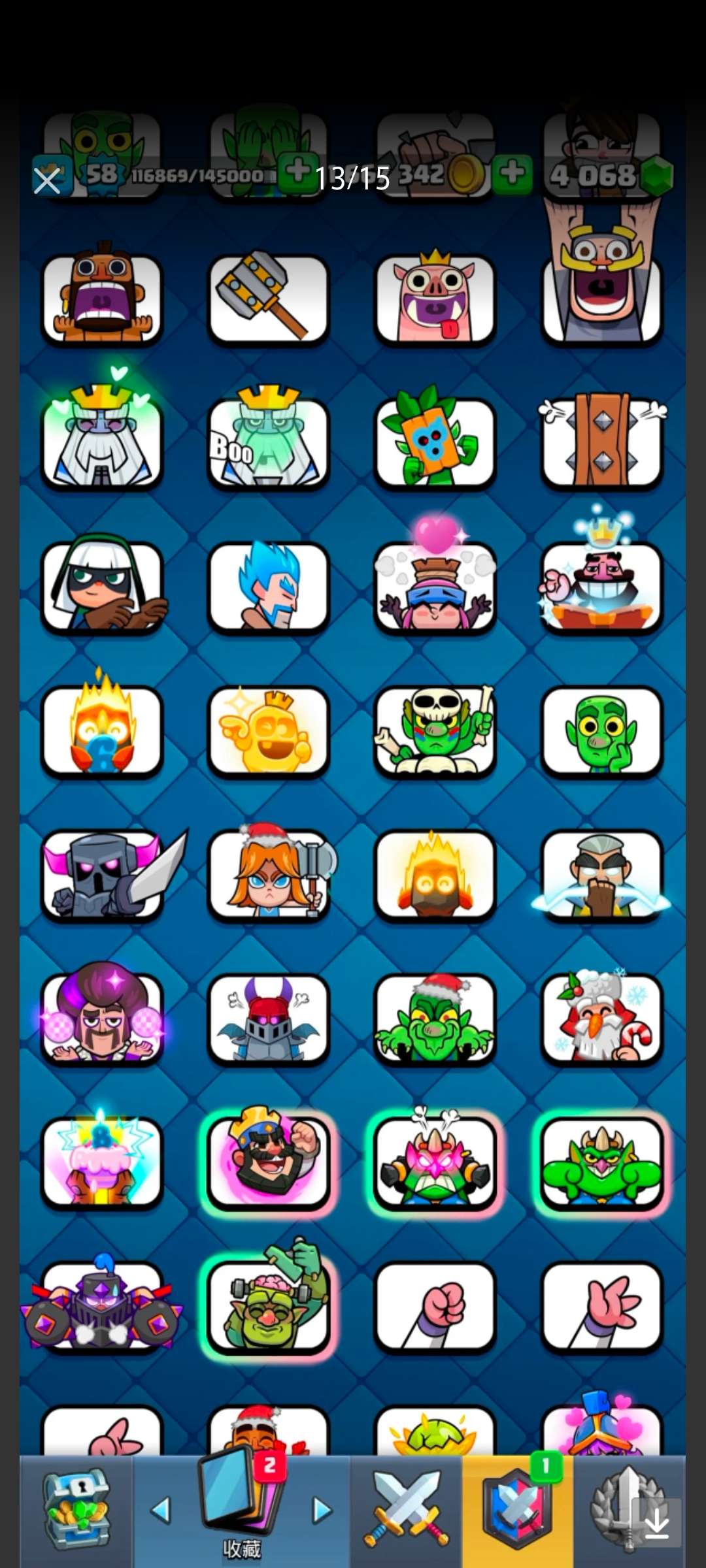The height and width of the screenshot is (1568, 706).
Task: Close the image viewer
Action: pos(47,180)
